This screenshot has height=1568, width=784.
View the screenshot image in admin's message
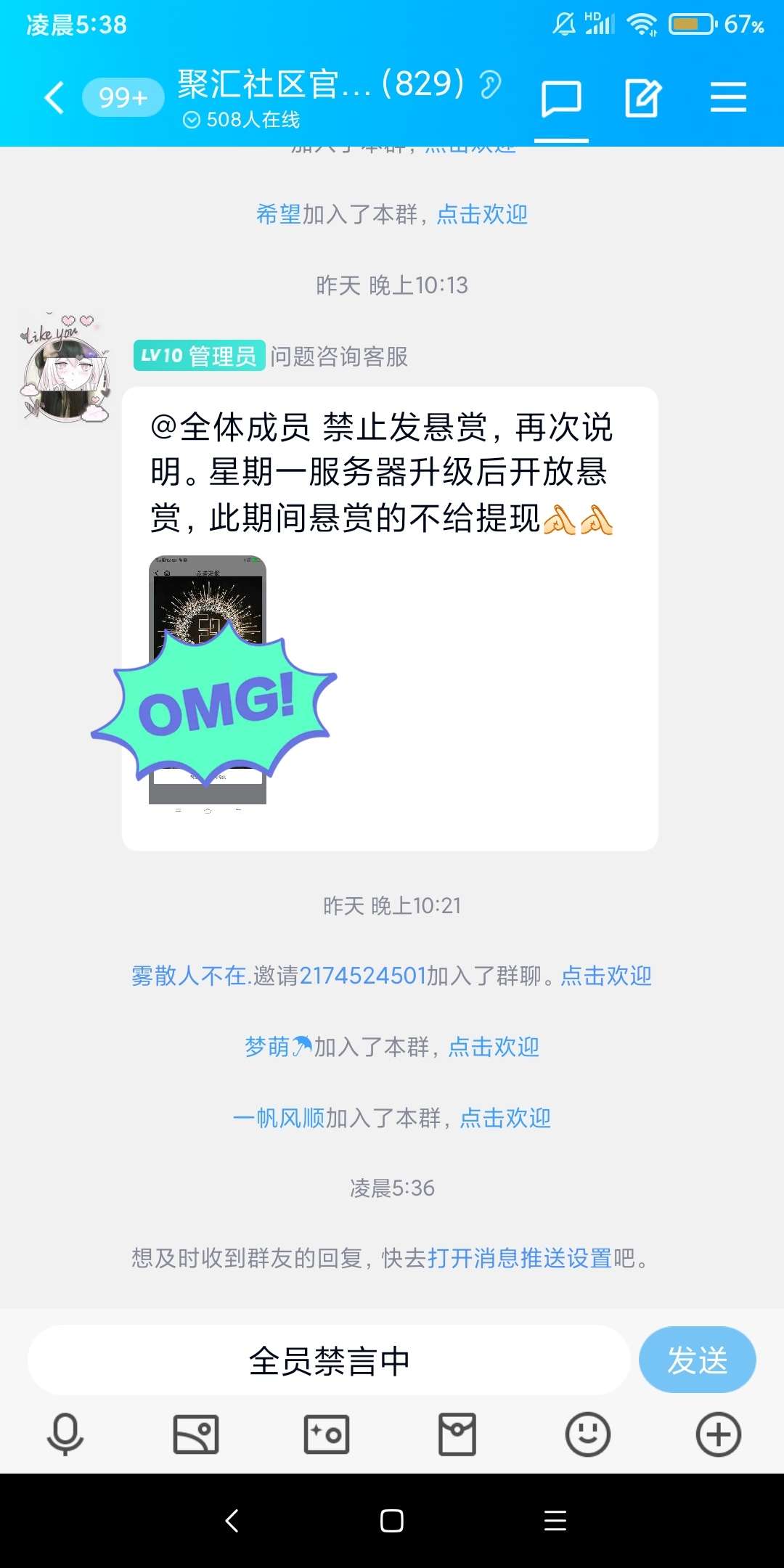point(208,679)
